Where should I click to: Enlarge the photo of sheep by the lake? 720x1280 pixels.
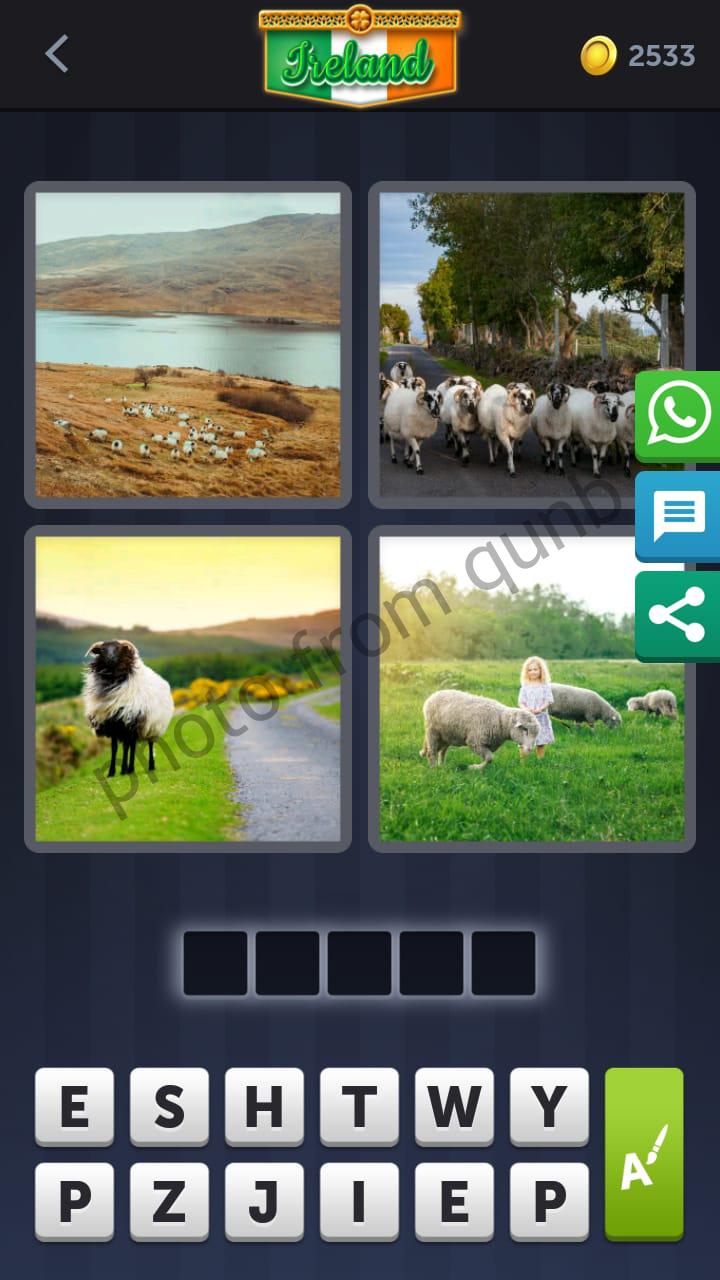188,345
